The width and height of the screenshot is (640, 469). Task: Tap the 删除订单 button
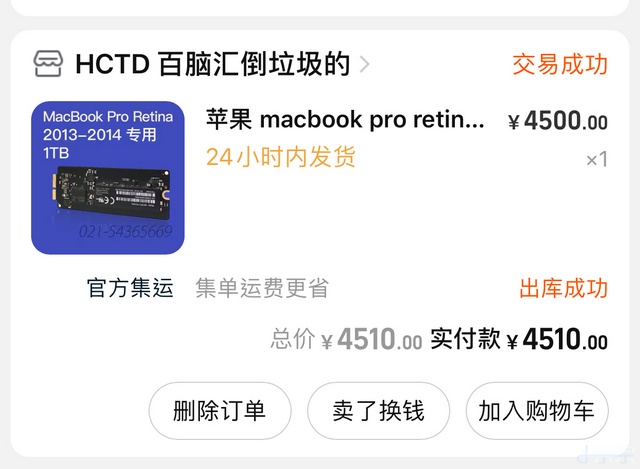pos(219,411)
